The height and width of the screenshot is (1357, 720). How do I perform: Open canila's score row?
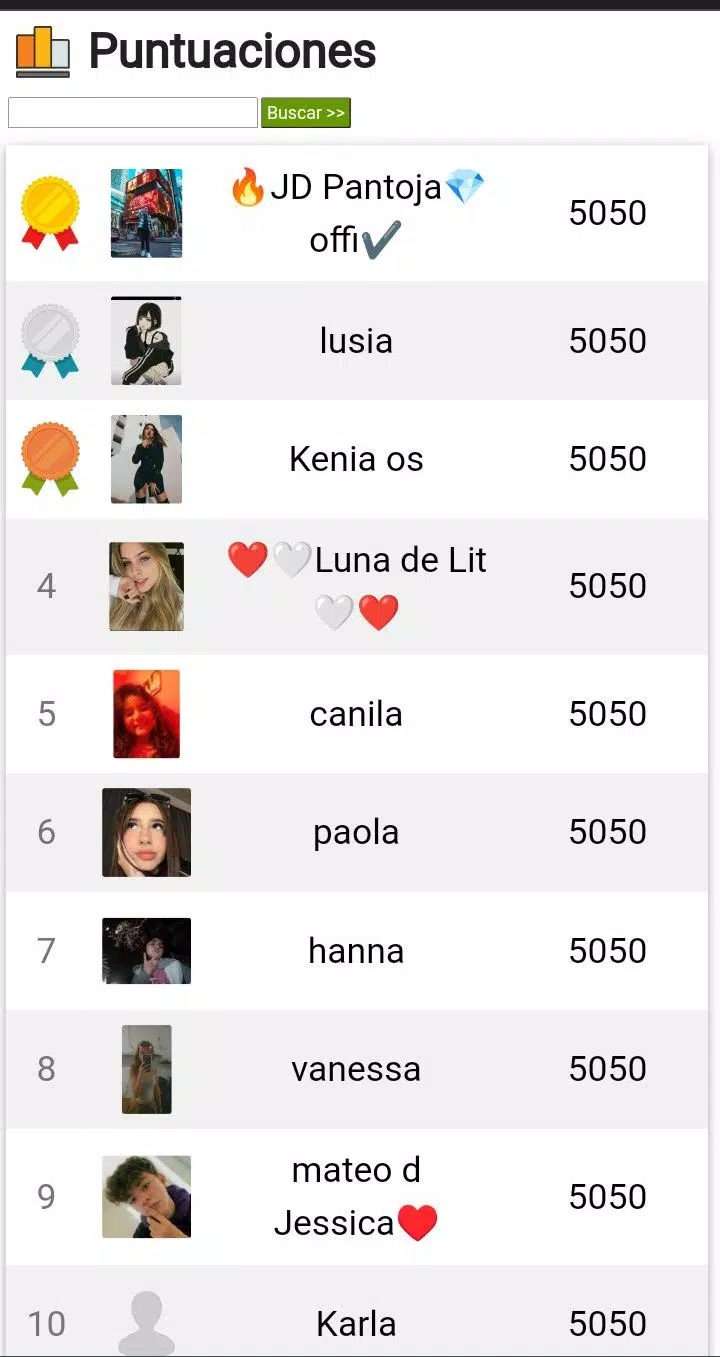point(357,714)
